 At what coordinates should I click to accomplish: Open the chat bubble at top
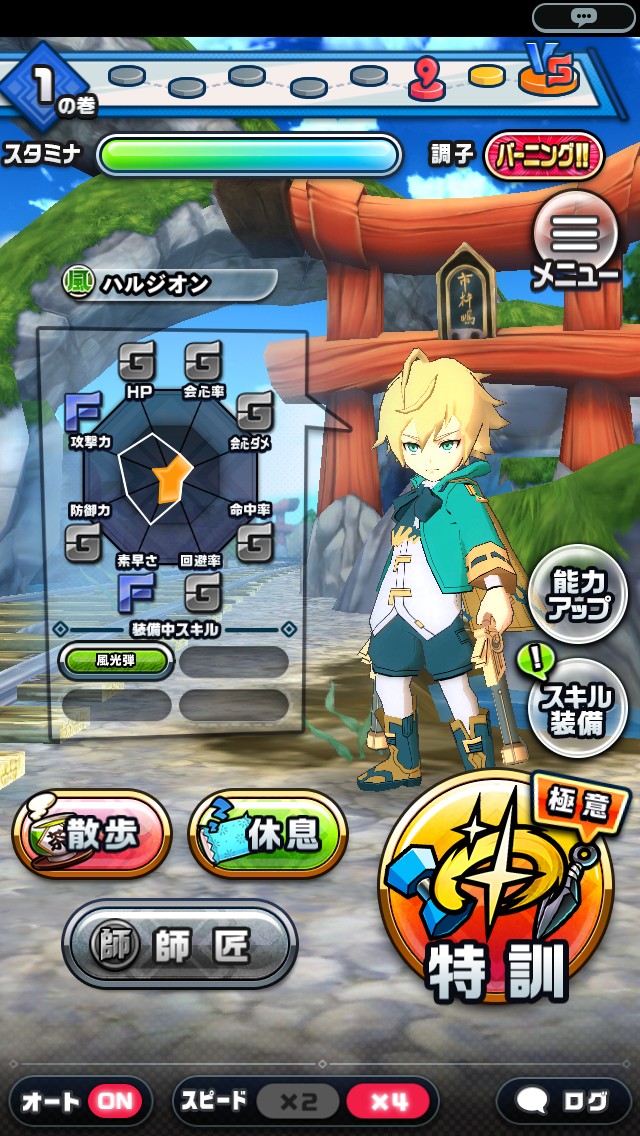(x=584, y=17)
